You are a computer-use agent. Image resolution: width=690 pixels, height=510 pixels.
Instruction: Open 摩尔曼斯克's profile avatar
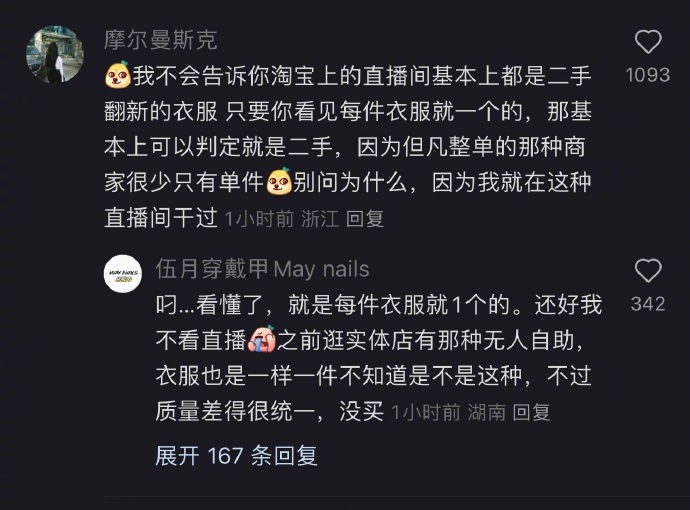click(x=54, y=54)
